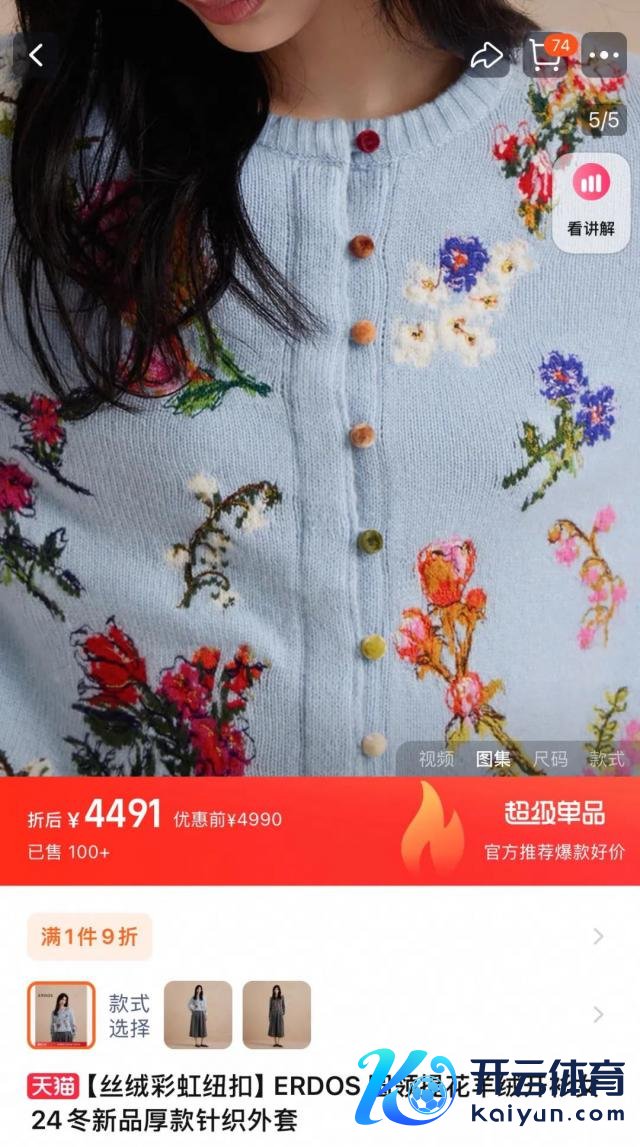
Task: Share this product
Action: [x=487, y=56]
